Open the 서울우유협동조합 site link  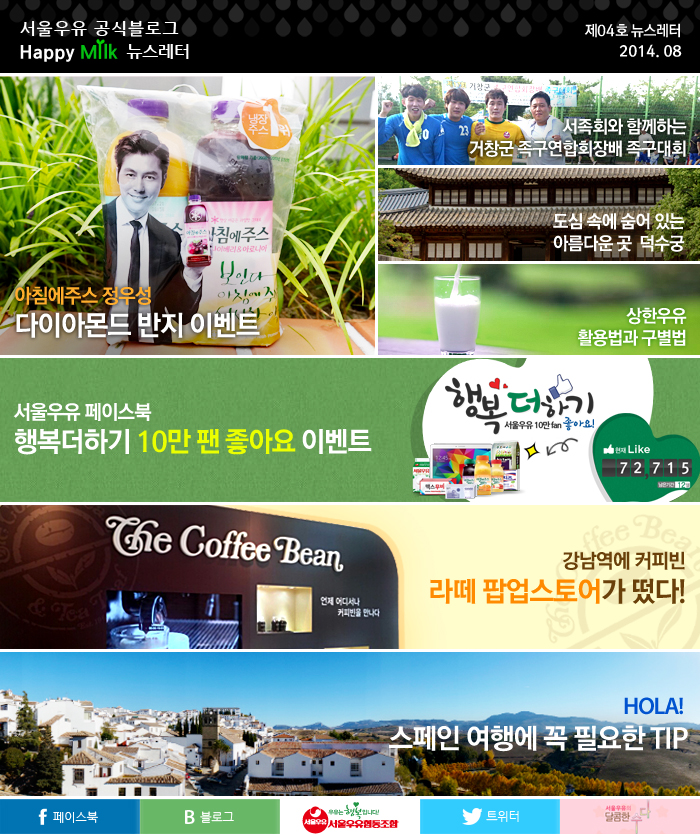(x=349, y=816)
